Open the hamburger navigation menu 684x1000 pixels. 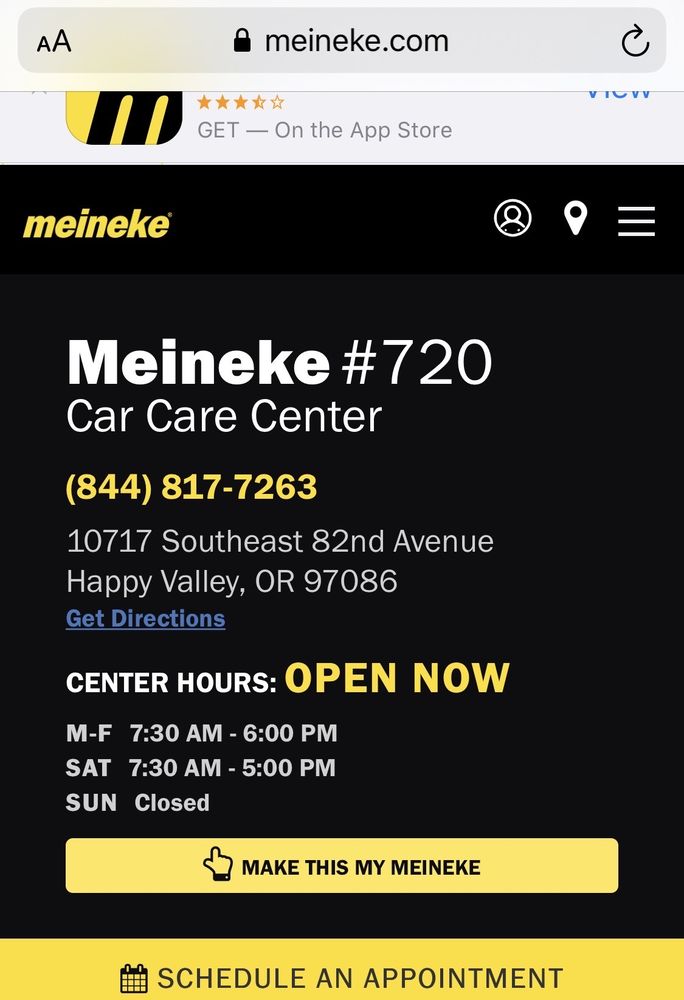(636, 220)
